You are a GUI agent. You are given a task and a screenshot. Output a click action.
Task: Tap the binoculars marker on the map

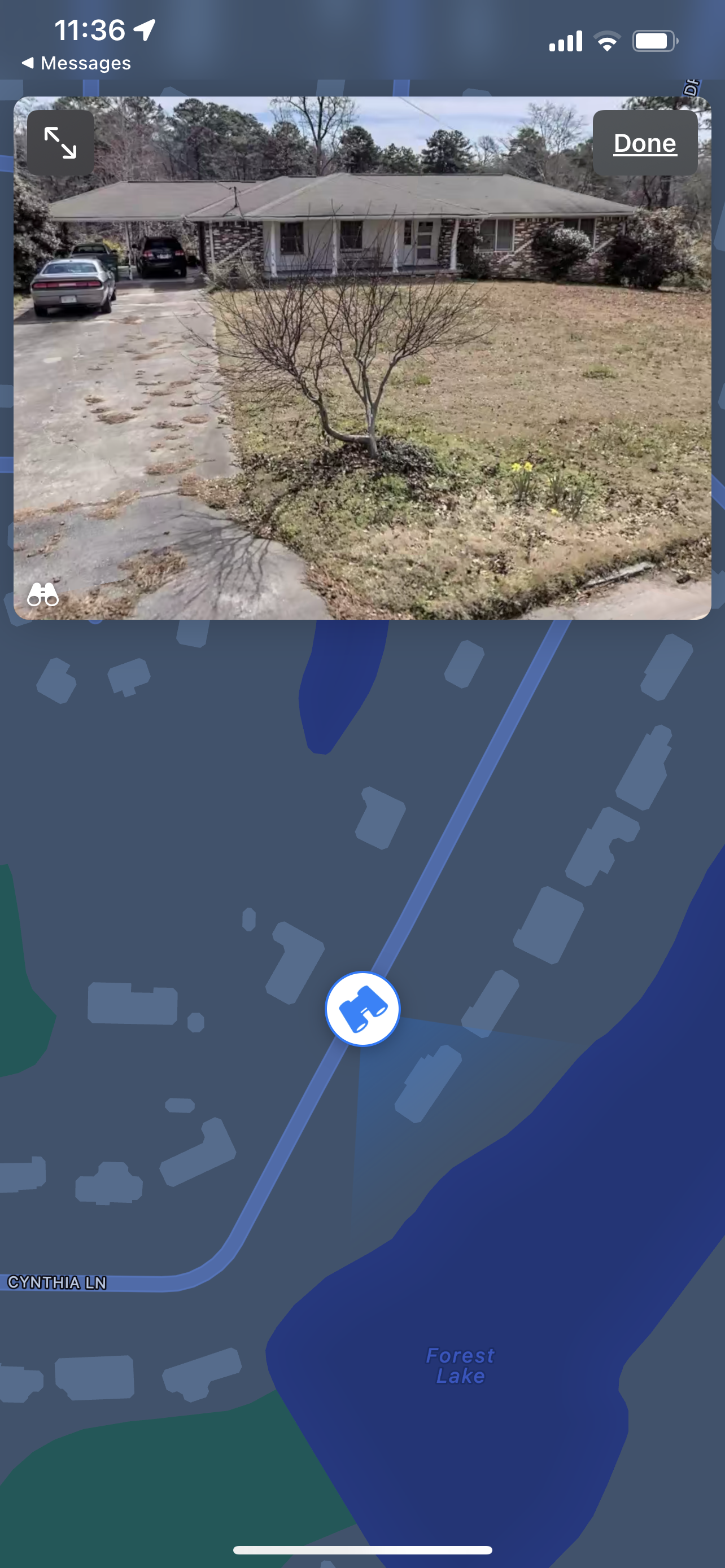point(362,1009)
